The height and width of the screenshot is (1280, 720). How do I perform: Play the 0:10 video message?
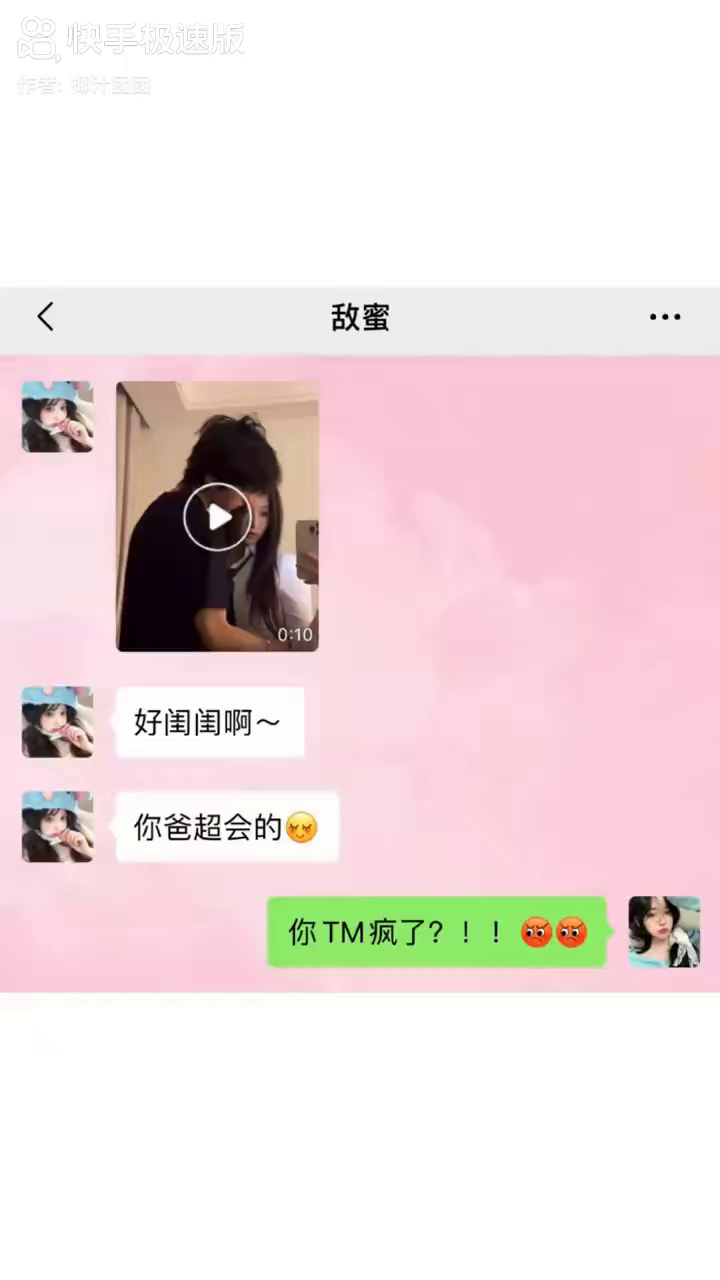point(217,516)
